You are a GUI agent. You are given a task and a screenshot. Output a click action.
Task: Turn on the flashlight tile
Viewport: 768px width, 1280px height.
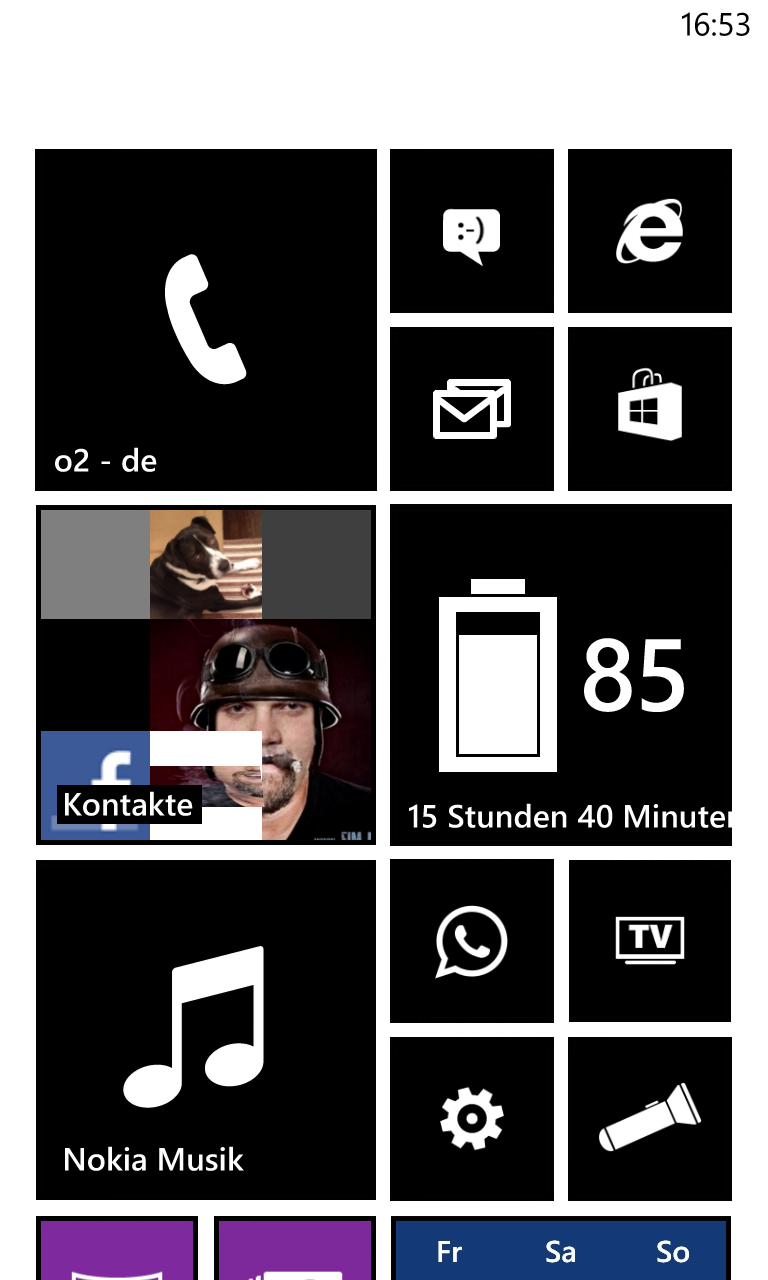[x=650, y=1119]
